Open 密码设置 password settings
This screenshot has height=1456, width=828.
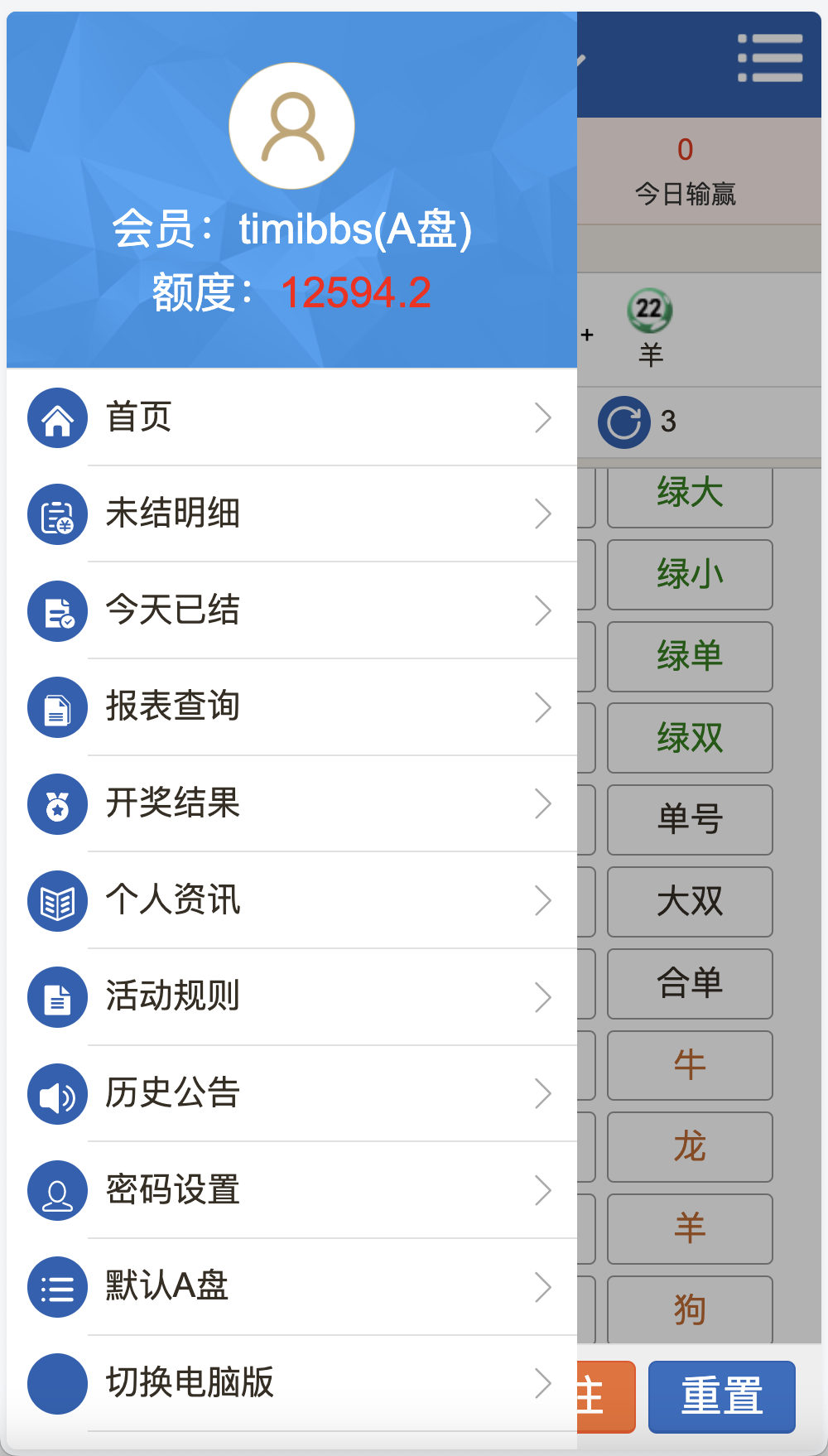[291, 1190]
